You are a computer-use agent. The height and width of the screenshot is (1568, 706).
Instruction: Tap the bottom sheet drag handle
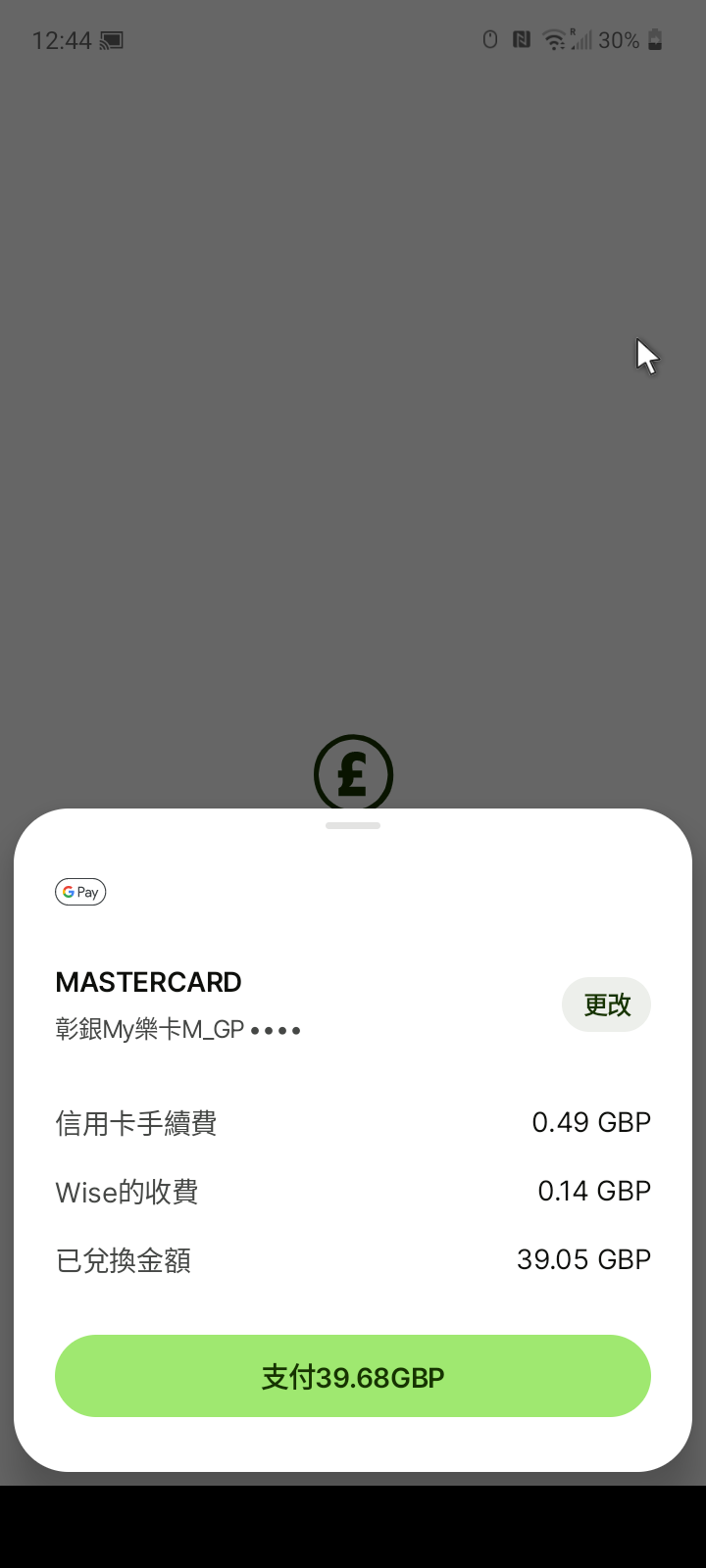(x=353, y=826)
